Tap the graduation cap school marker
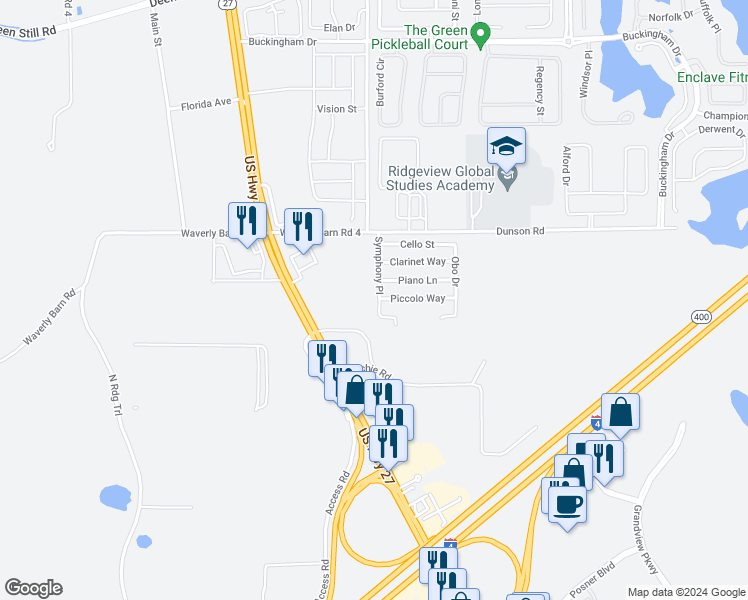 [506, 147]
